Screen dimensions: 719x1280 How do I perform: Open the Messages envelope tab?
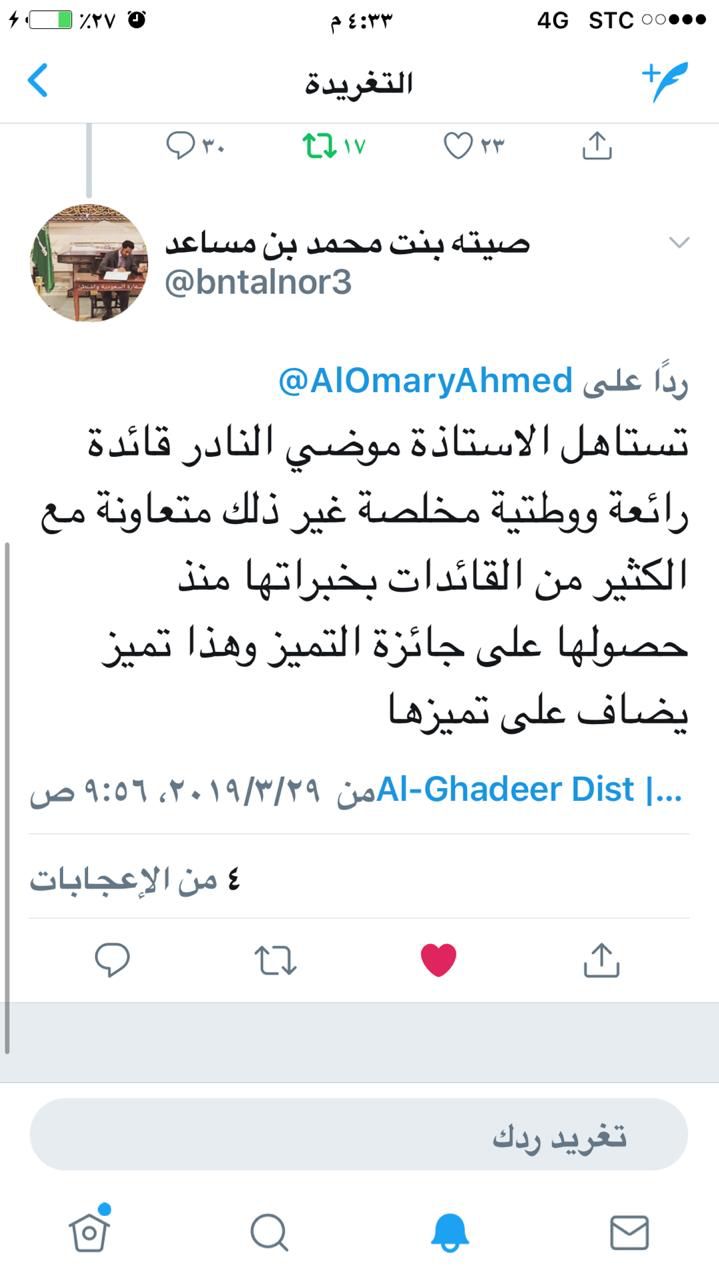(x=629, y=1232)
